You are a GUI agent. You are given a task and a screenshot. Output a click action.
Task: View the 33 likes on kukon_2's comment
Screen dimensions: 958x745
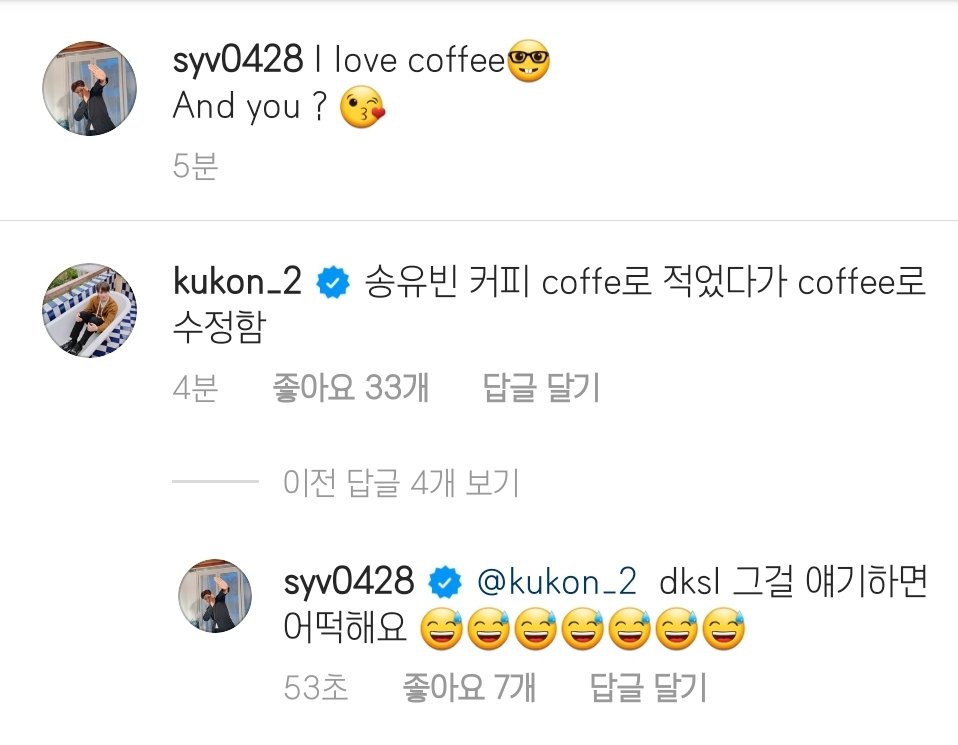(x=351, y=388)
